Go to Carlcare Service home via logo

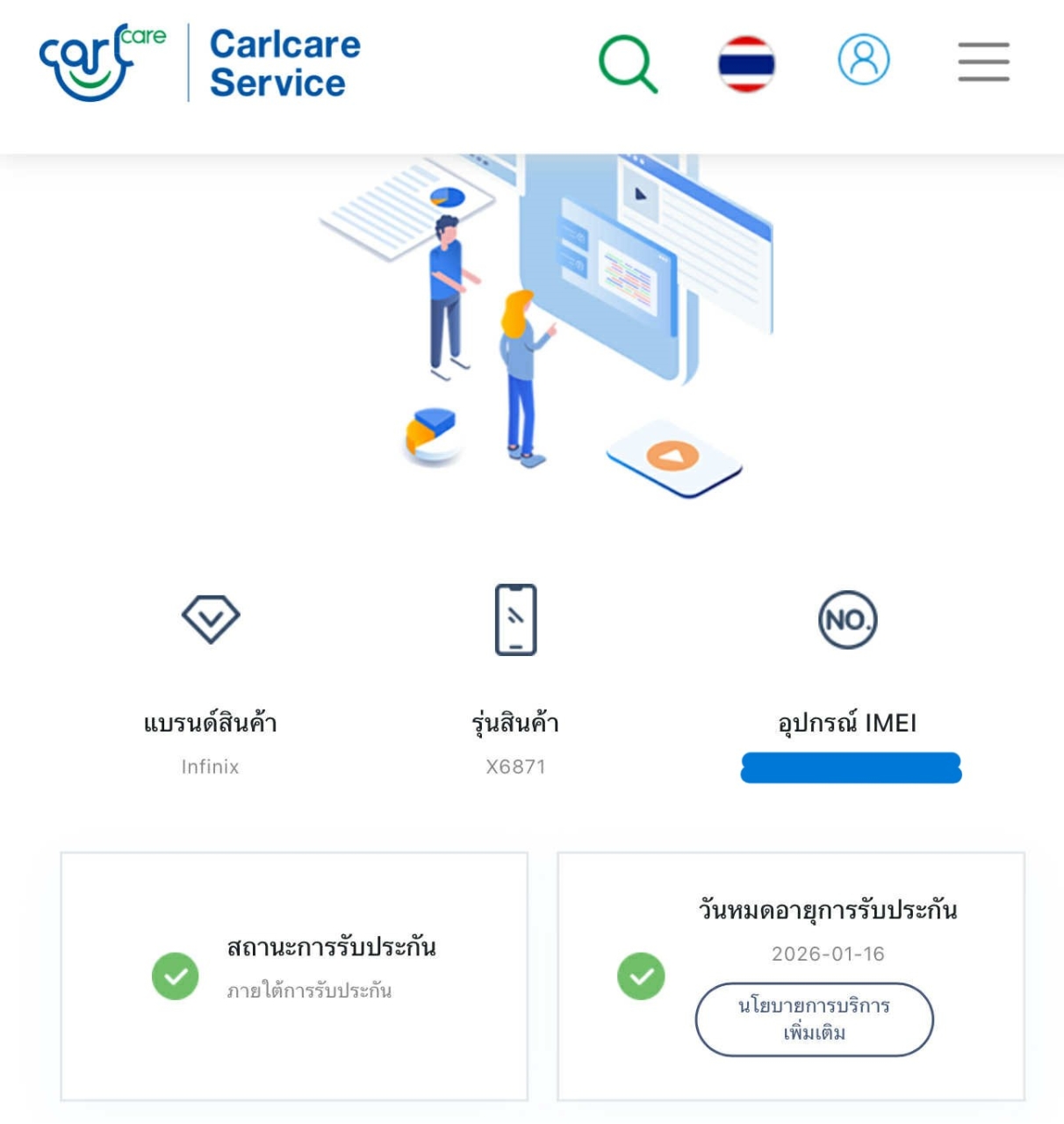point(200,63)
